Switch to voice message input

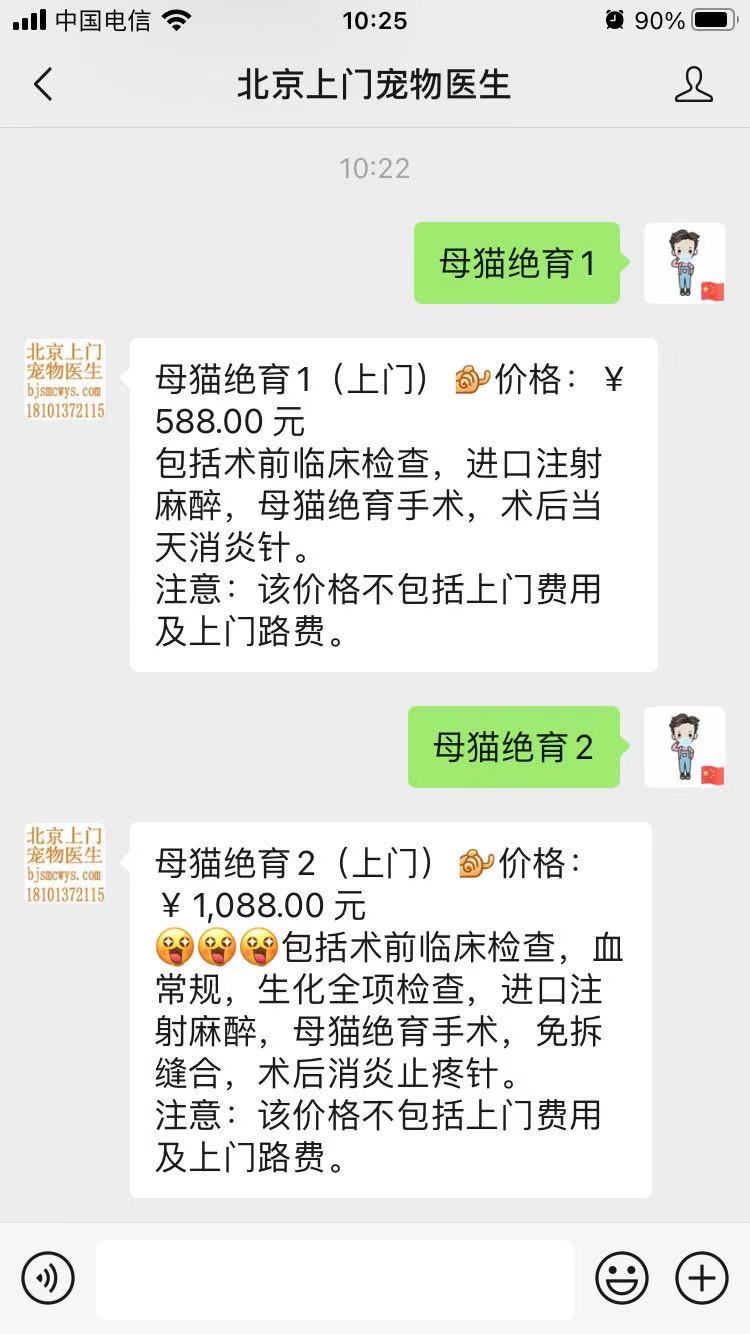point(48,1278)
